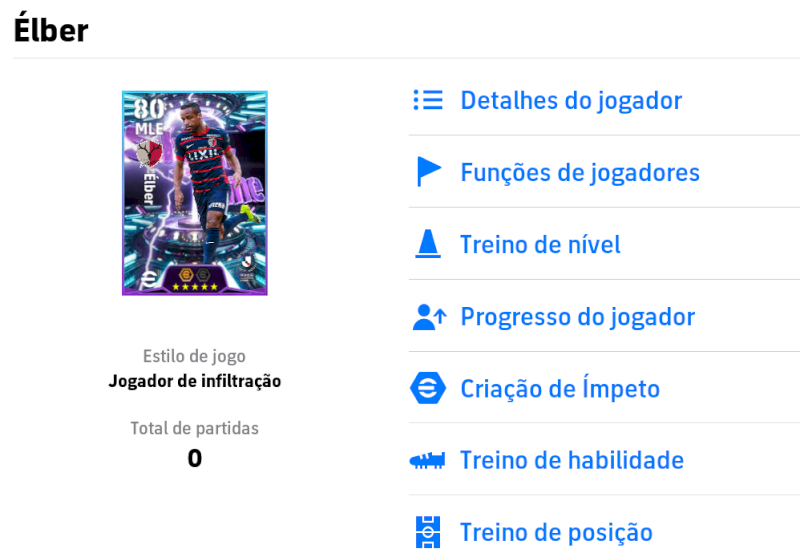Open Treino de posição
800x553 pixels.
[x=556, y=532]
